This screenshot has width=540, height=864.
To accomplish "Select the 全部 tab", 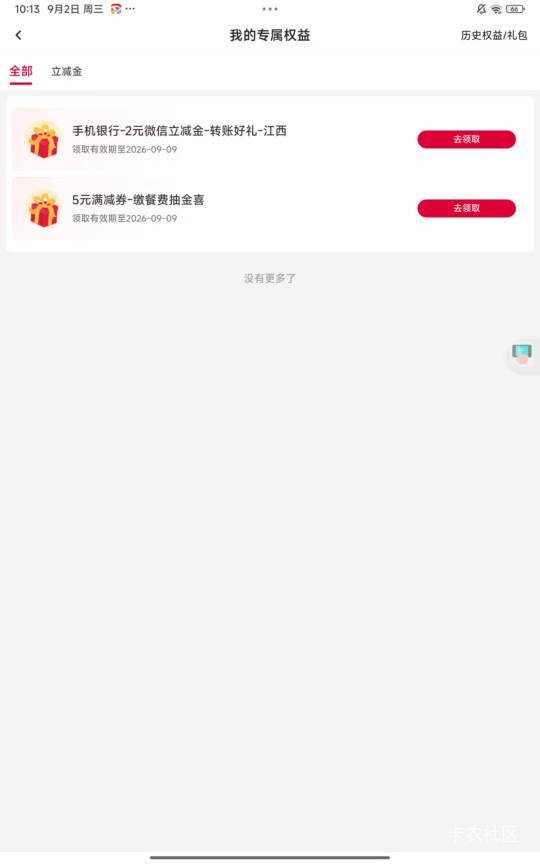I will tap(21, 71).
